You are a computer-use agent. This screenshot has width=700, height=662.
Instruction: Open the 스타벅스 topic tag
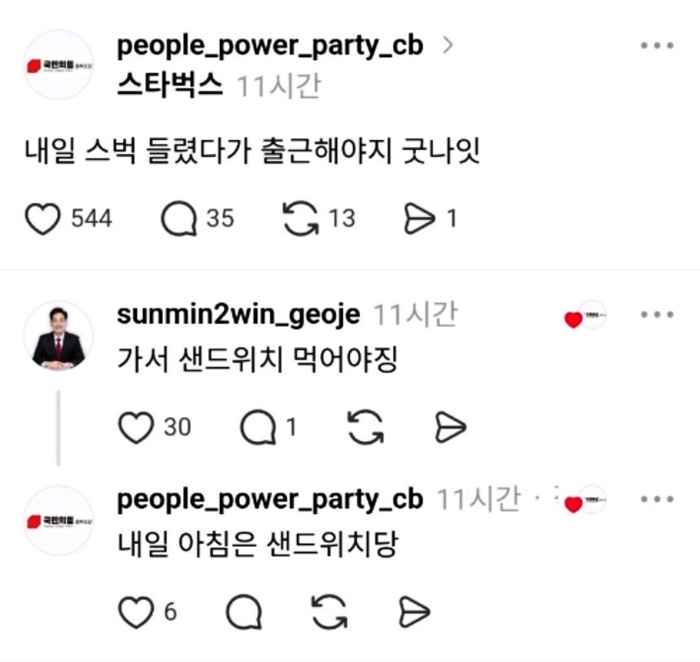[x=170, y=85]
